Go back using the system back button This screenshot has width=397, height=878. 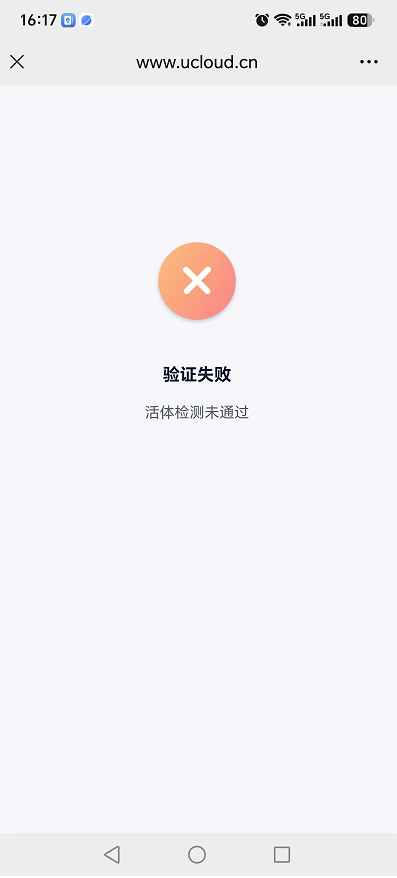[x=112, y=854]
